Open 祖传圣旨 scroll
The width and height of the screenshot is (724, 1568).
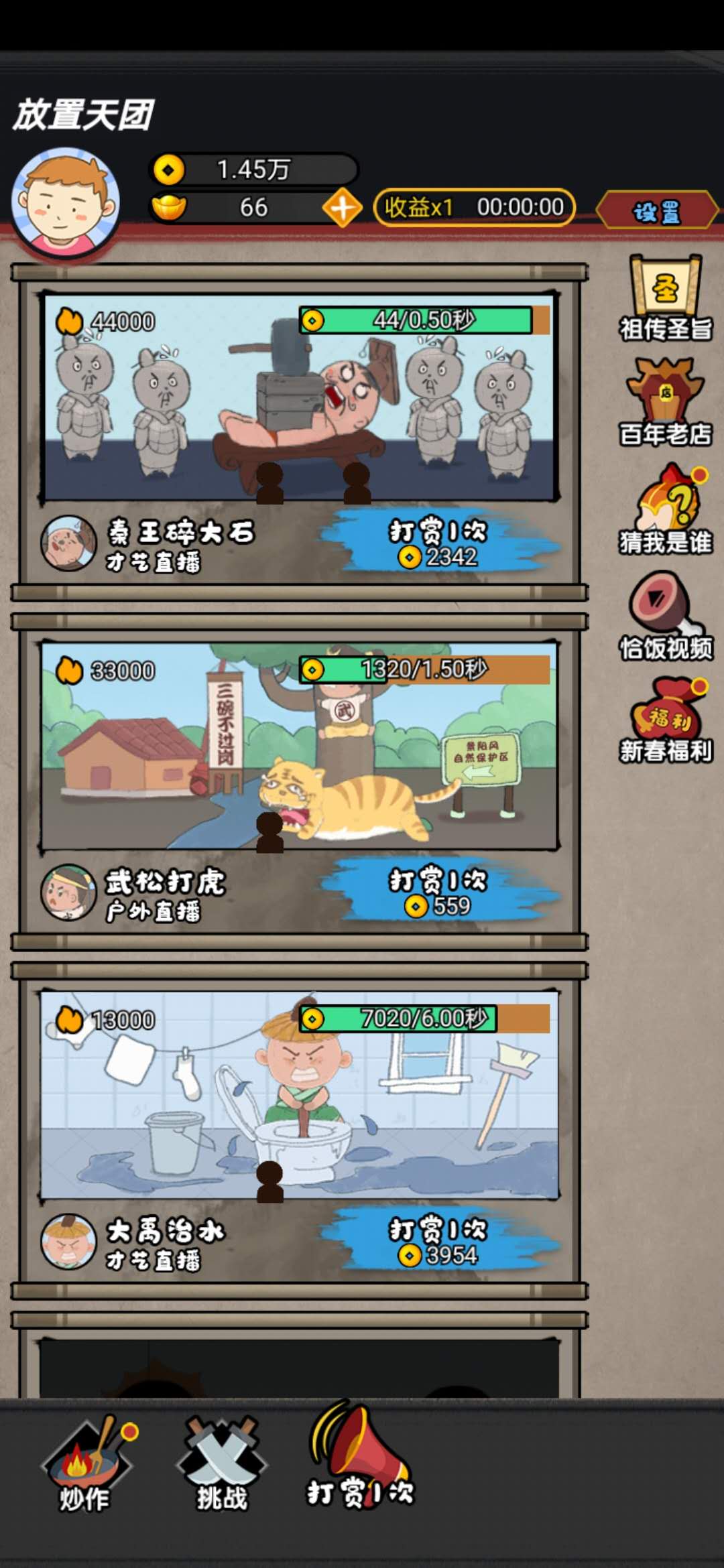665,299
